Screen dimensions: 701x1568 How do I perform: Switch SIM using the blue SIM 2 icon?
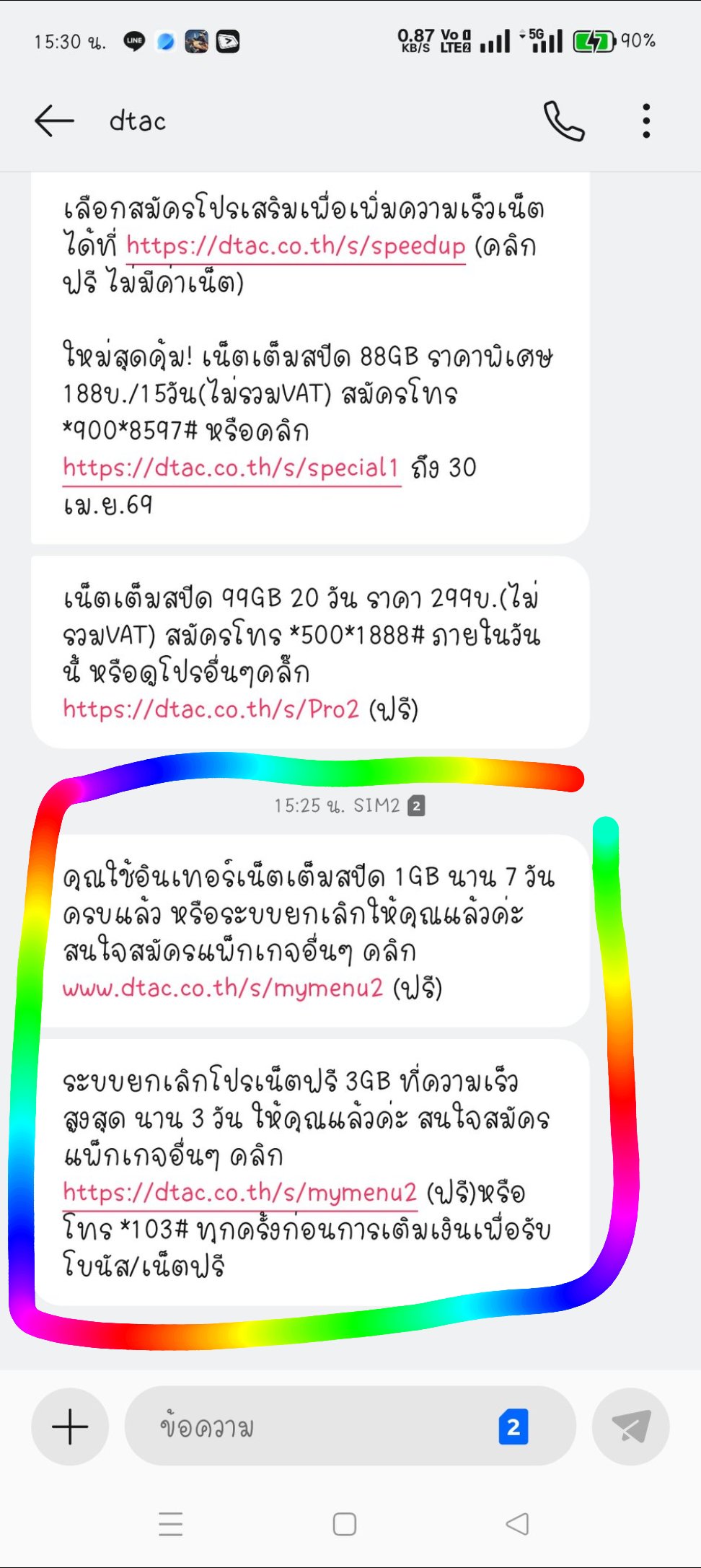click(x=513, y=1427)
